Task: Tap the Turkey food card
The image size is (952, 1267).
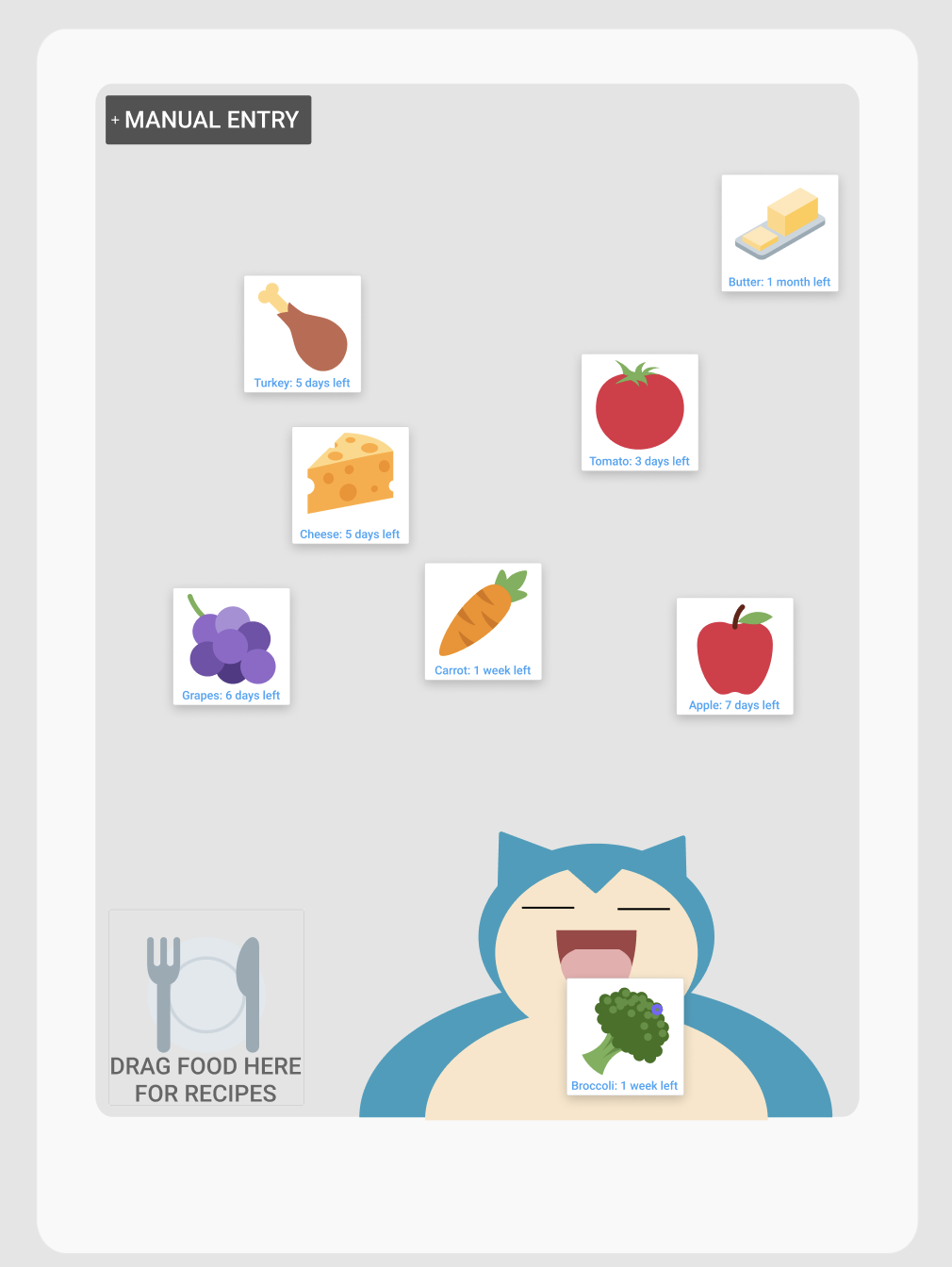Action: 302,334
